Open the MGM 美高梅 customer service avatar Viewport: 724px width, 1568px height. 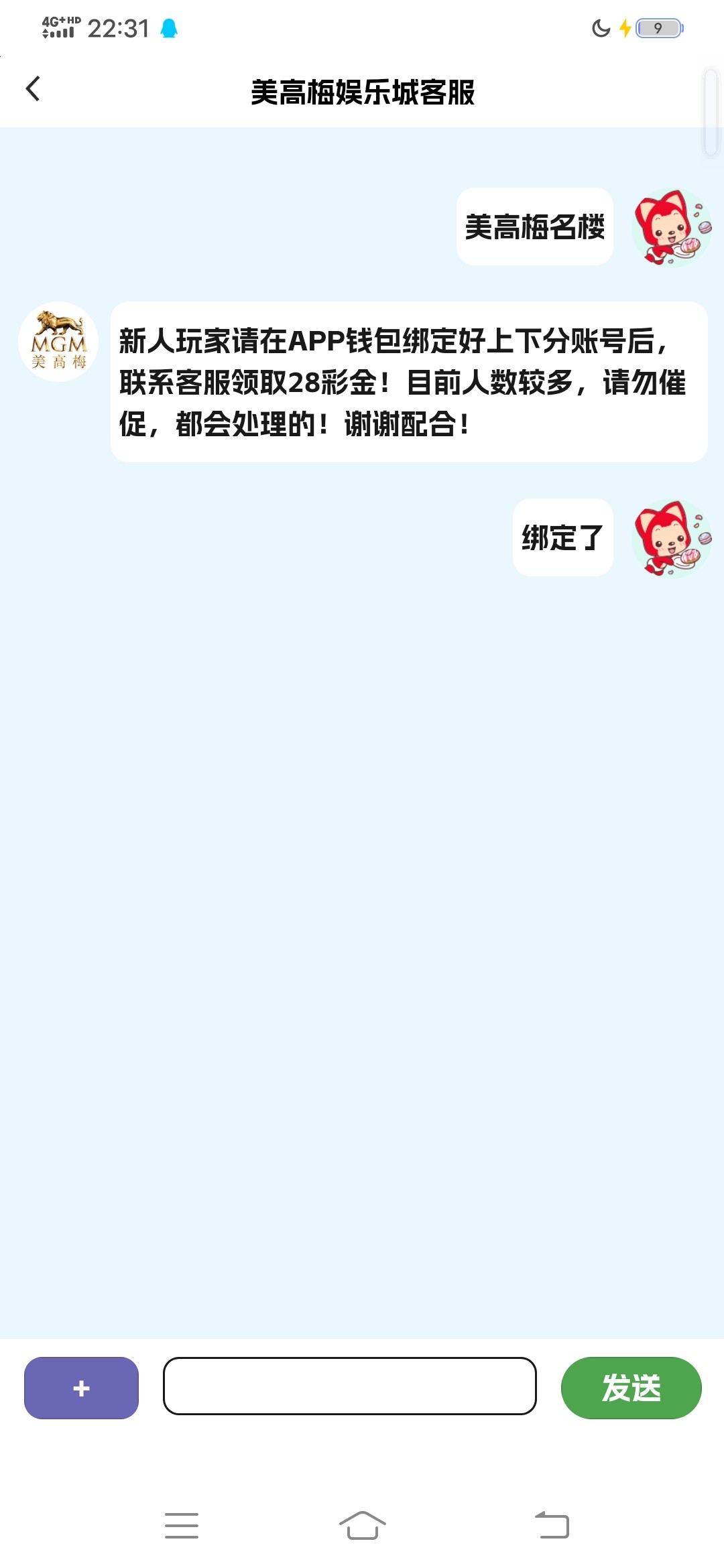[59, 342]
